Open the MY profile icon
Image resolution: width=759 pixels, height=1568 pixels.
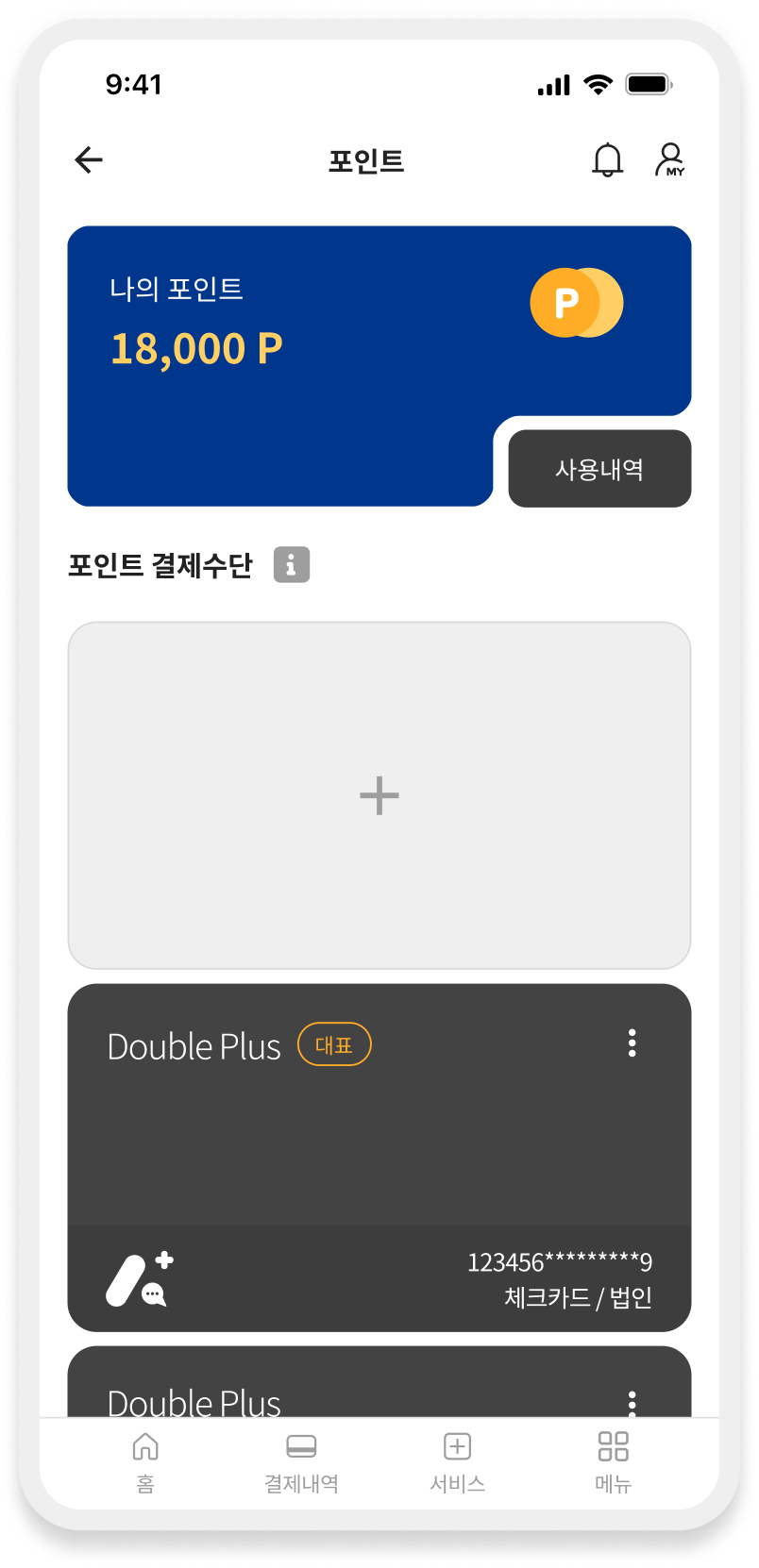(671, 159)
